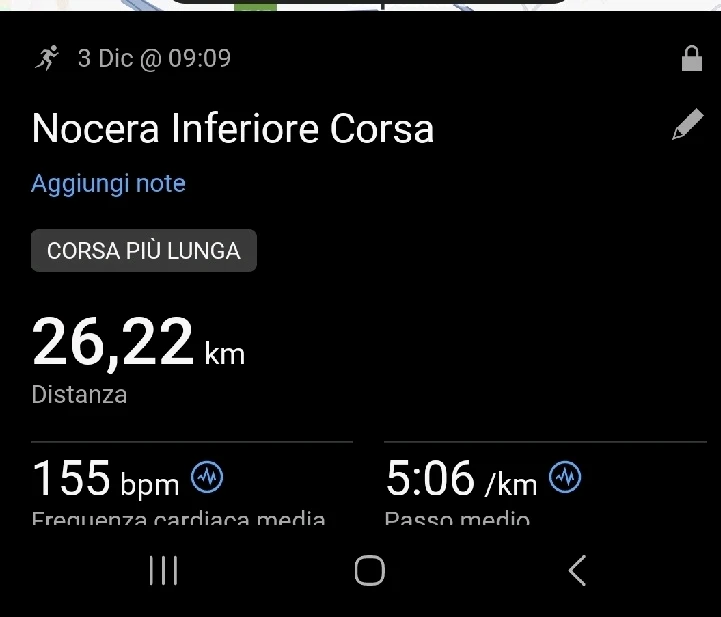Image resolution: width=721 pixels, height=617 pixels.
Task: Open pace chart icon beside 5:06 /km
Action: (565, 478)
